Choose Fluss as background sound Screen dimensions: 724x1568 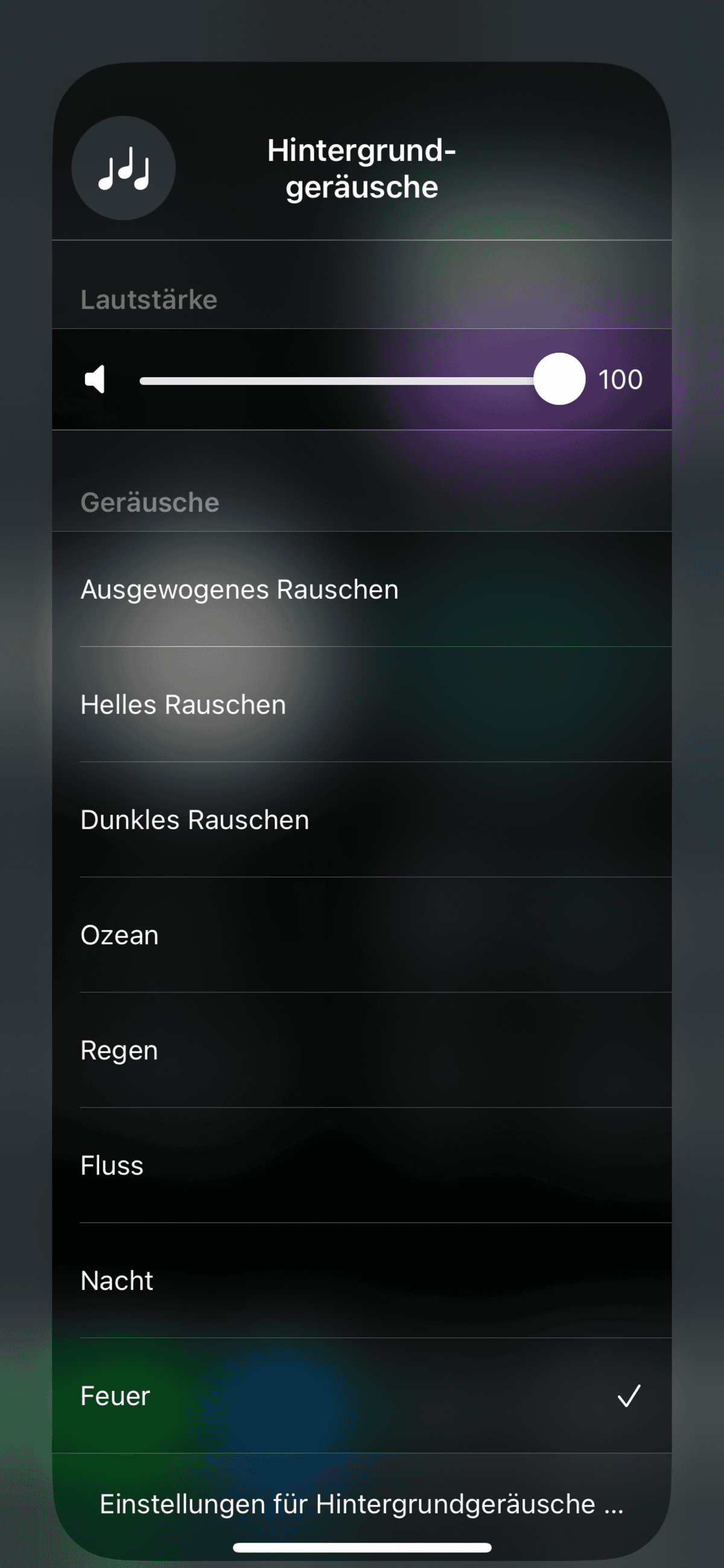tap(362, 1165)
